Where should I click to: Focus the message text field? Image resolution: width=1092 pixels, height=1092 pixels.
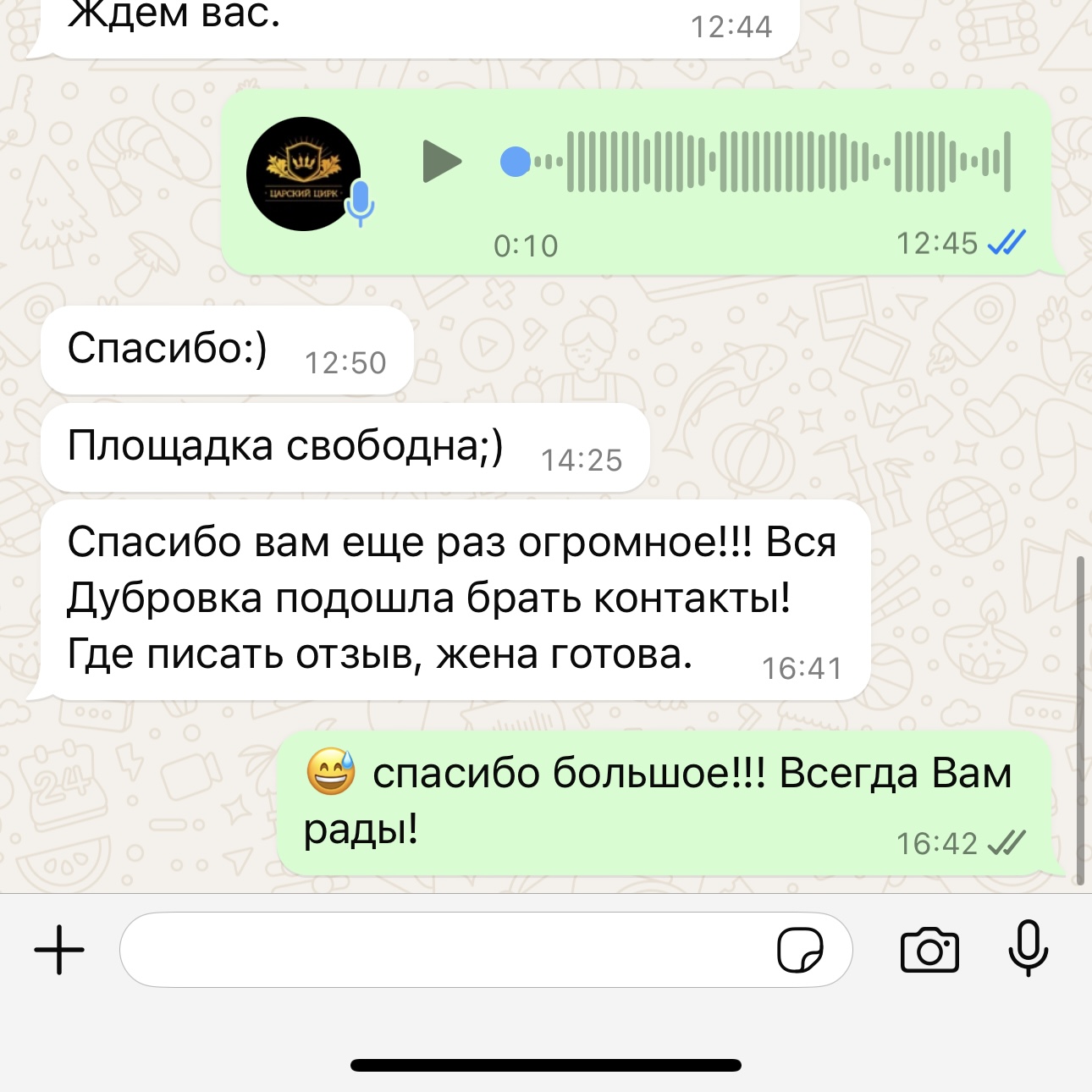(440, 950)
